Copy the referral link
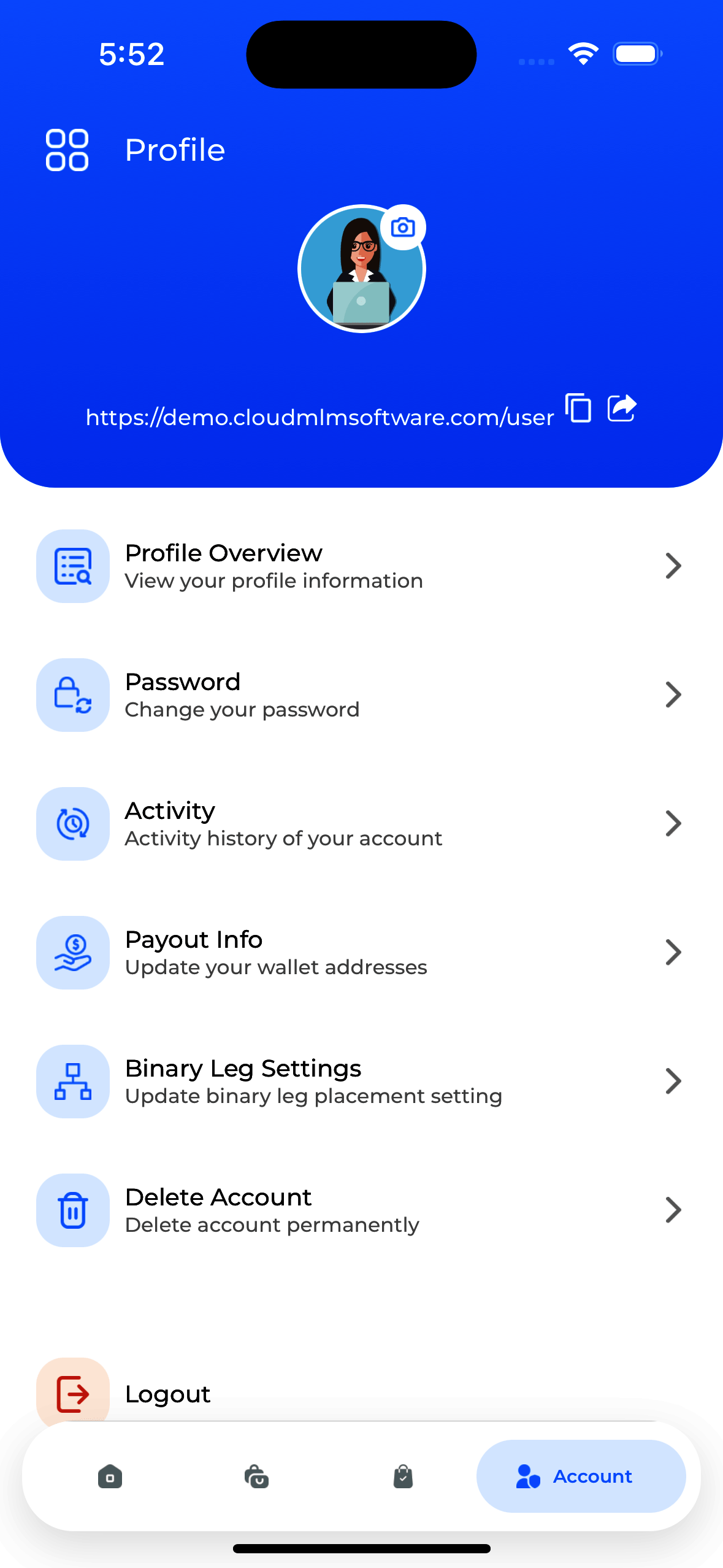The width and height of the screenshot is (723, 1568). [578, 408]
